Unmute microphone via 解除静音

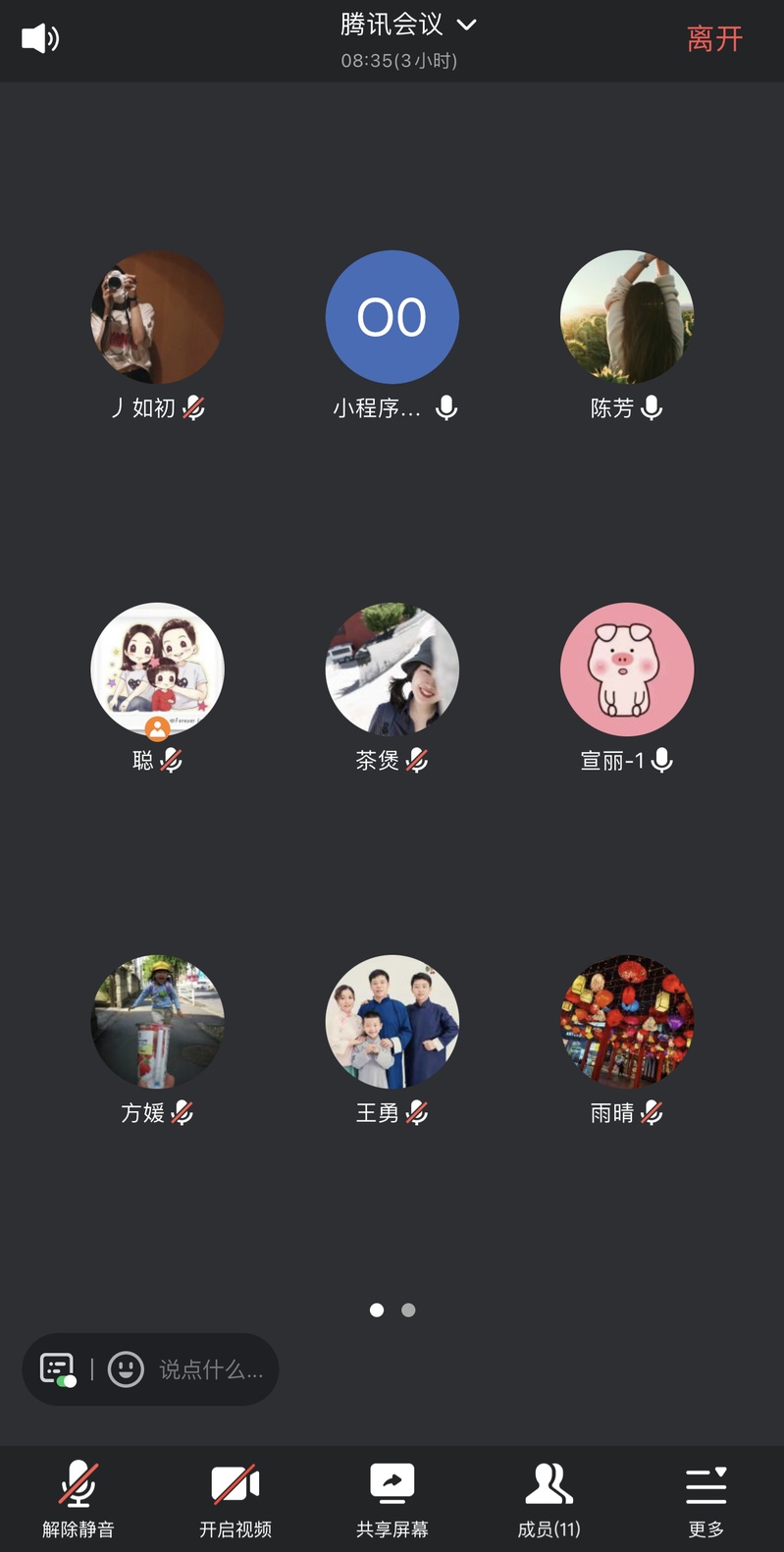(x=78, y=1498)
